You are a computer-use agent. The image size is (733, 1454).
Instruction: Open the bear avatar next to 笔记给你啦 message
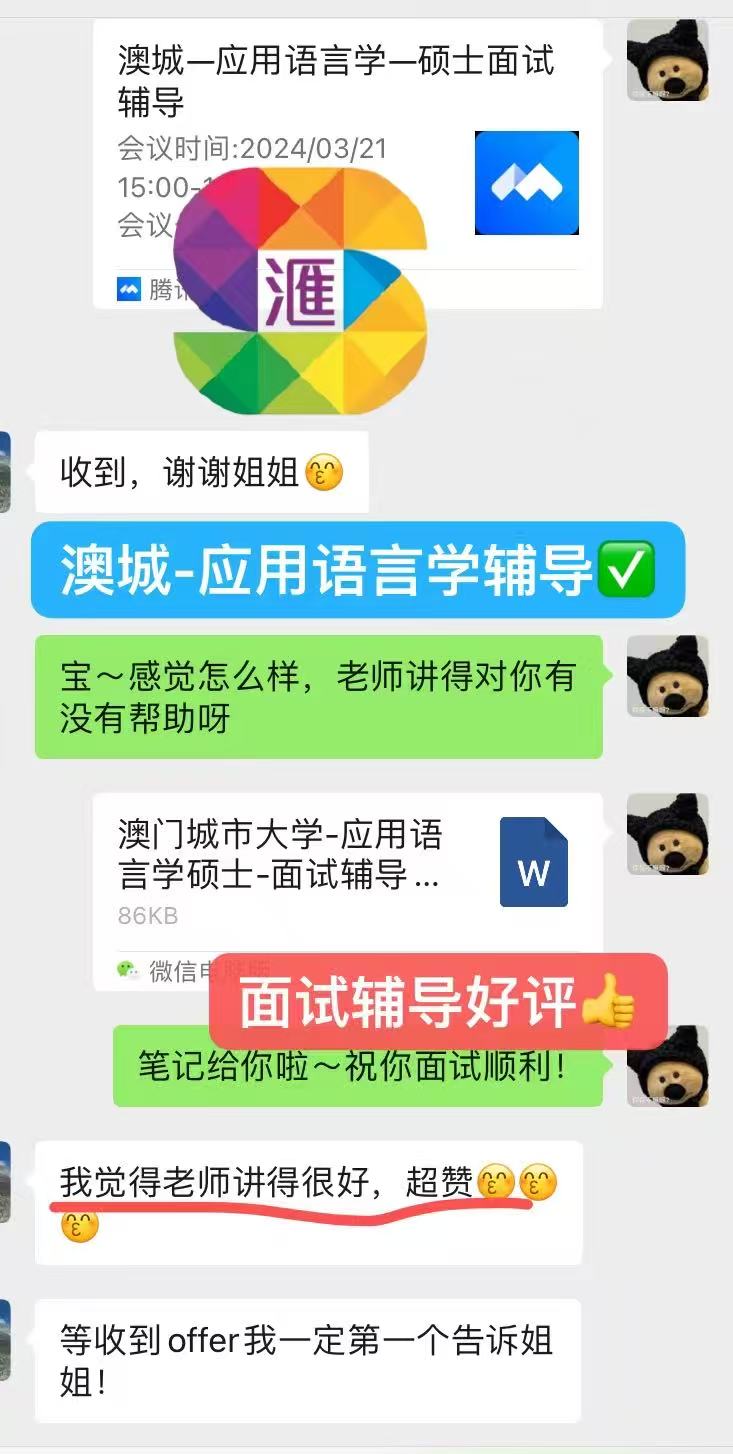[667, 1066]
